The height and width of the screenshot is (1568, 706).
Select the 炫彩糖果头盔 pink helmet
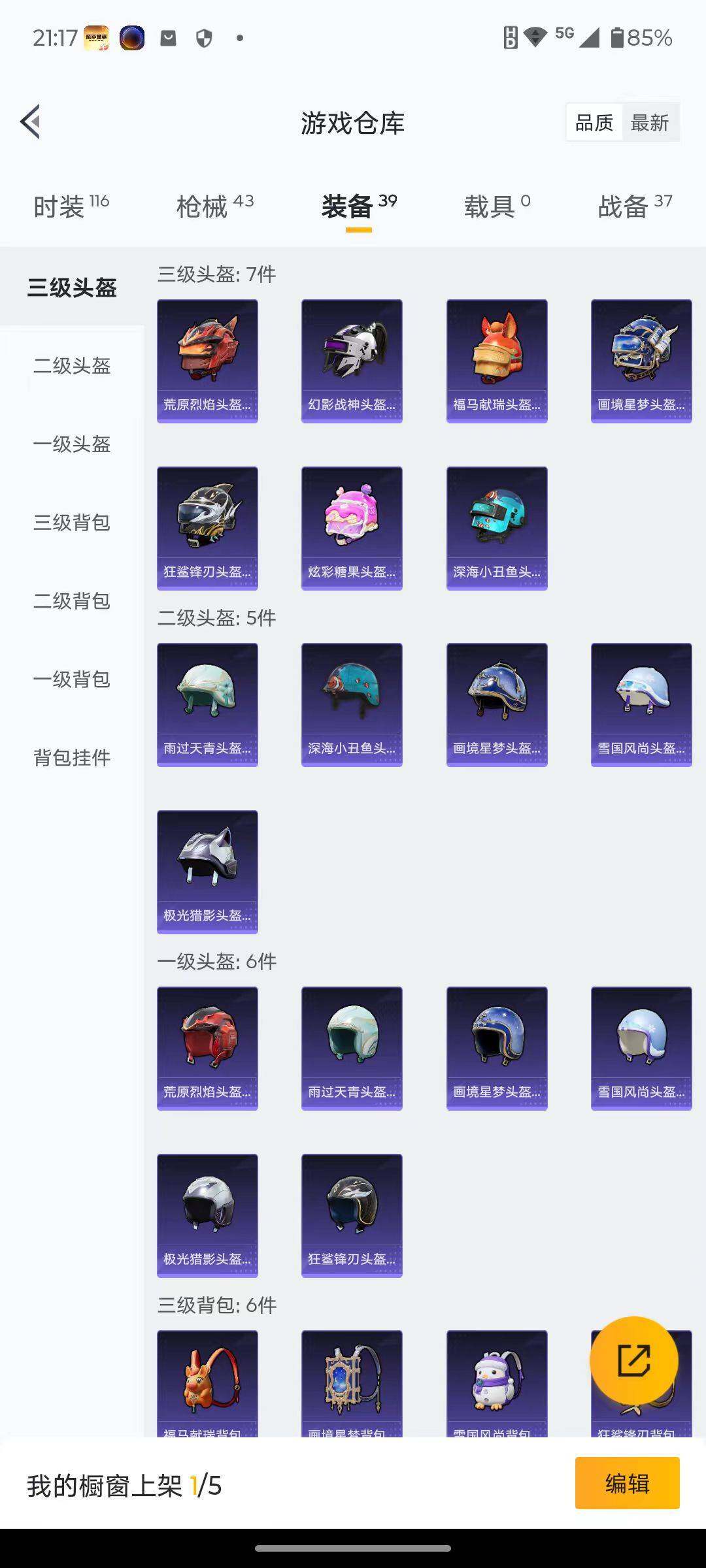(x=351, y=523)
